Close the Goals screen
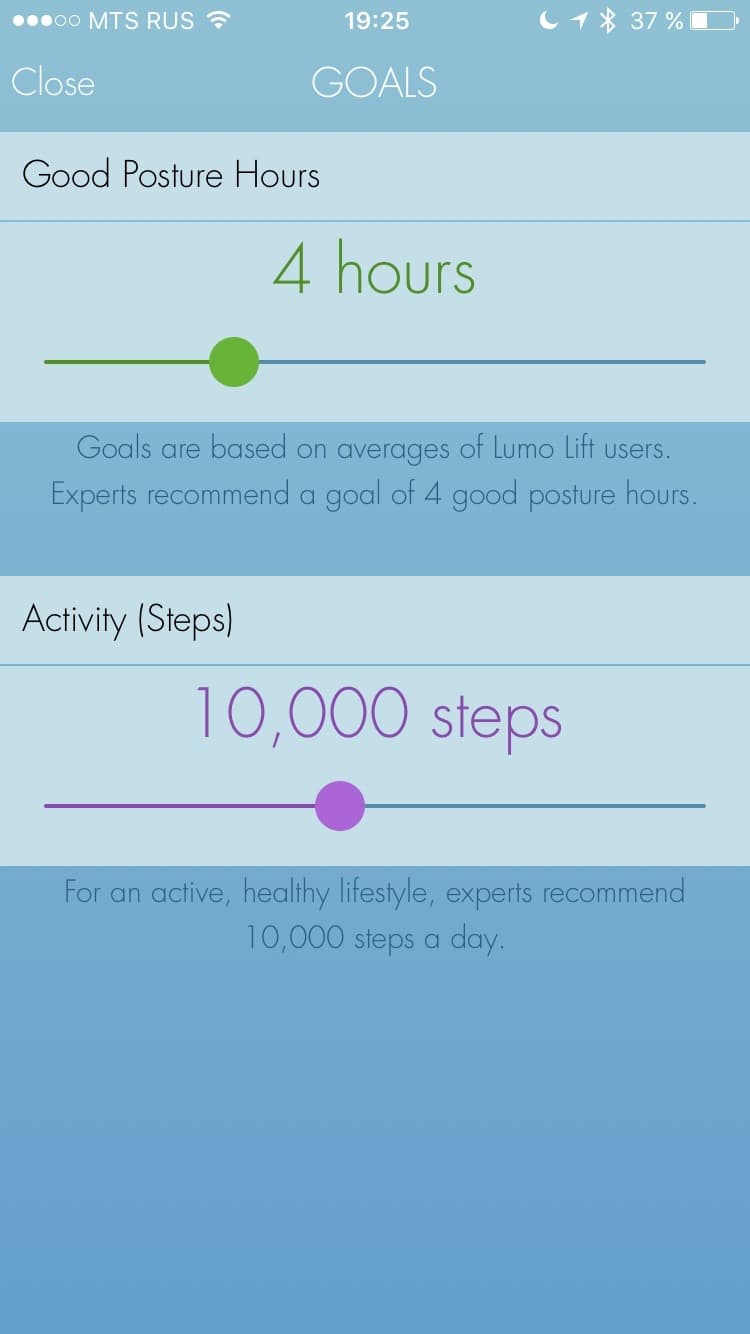 [x=53, y=82]
